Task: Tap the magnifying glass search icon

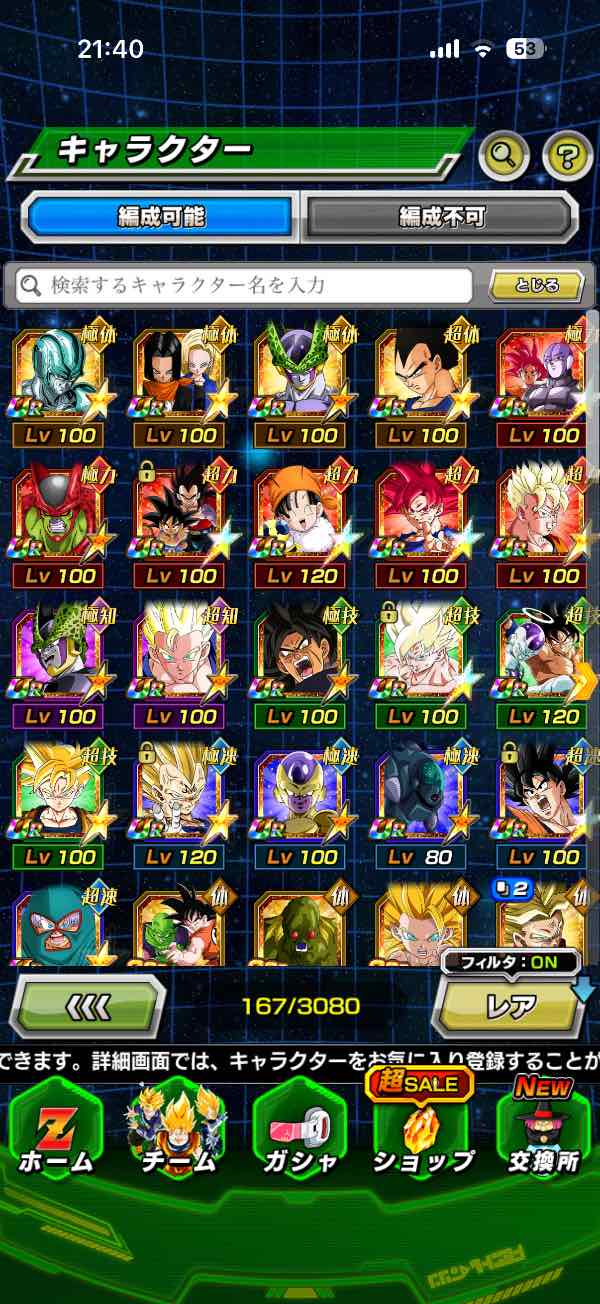Action: (x=503, y=155)
